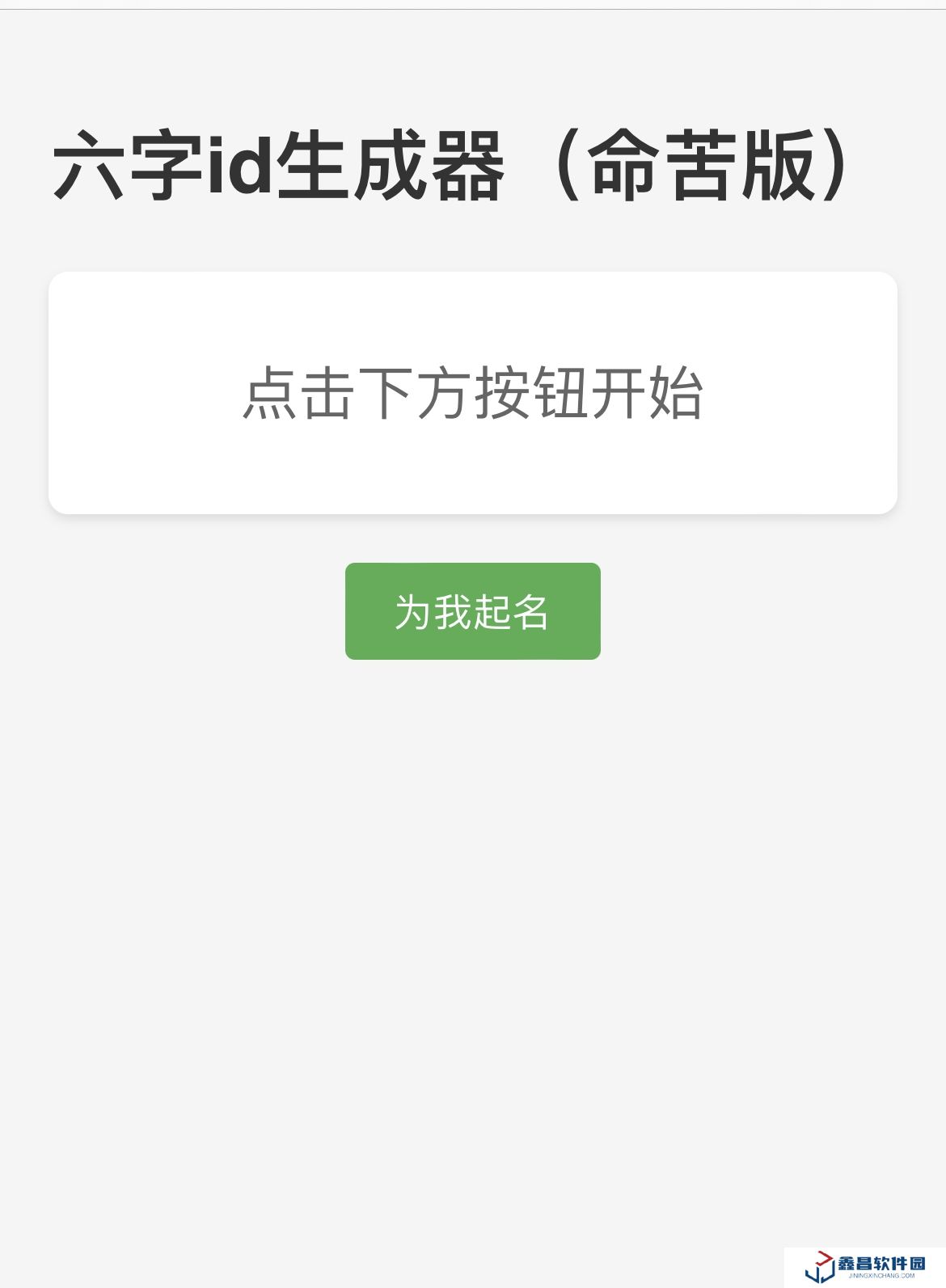Tap the green 为我起名 button
The width and height of the screenshot is (946, 1288).
point(472,611)
